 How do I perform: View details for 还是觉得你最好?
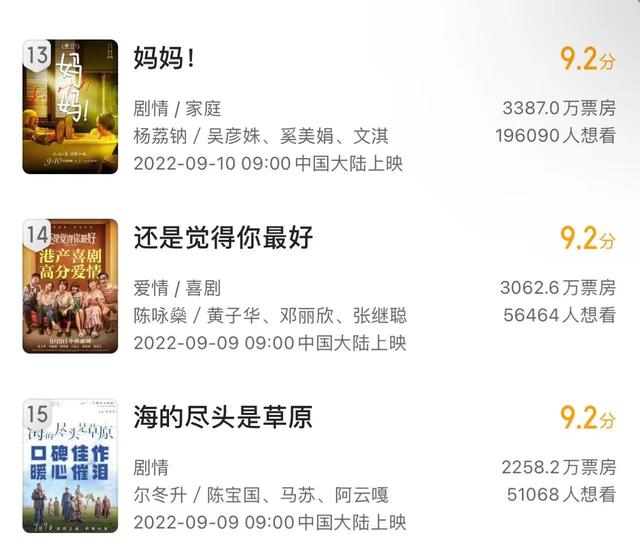(223, 238)
